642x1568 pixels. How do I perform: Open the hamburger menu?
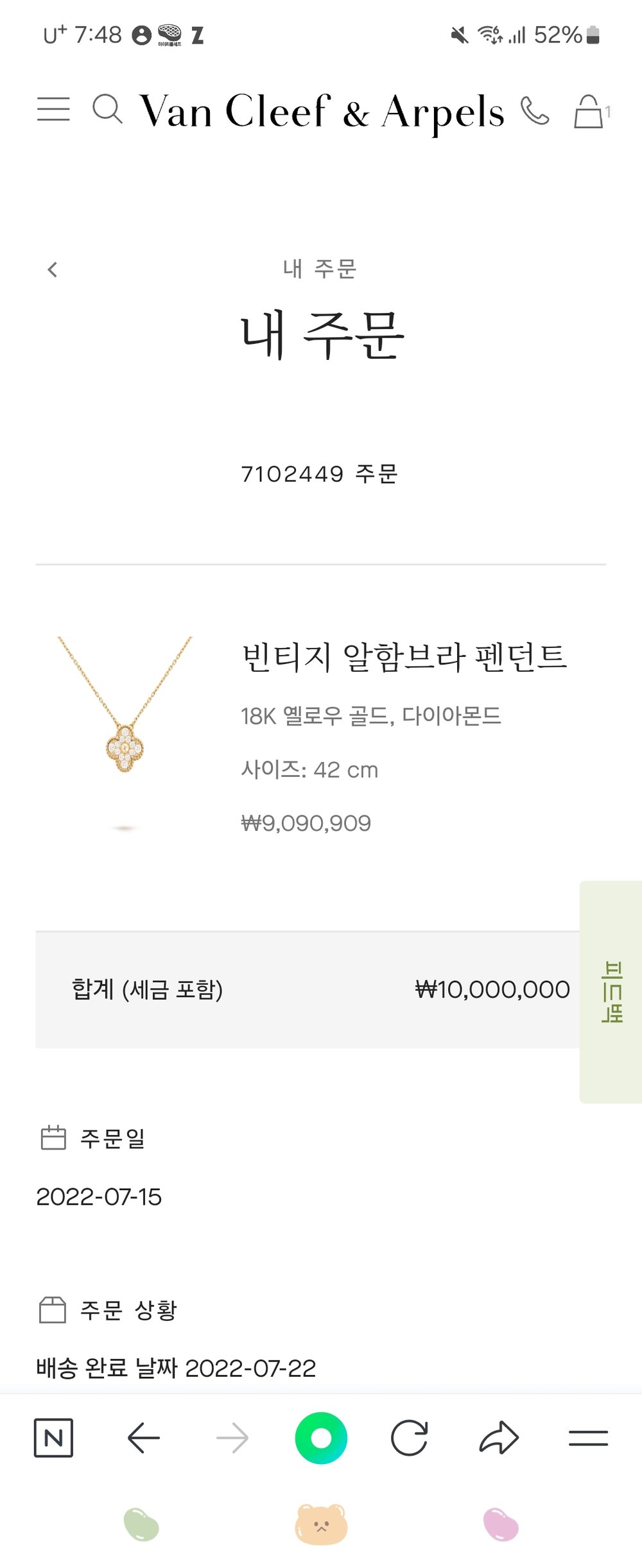(53, 109)
